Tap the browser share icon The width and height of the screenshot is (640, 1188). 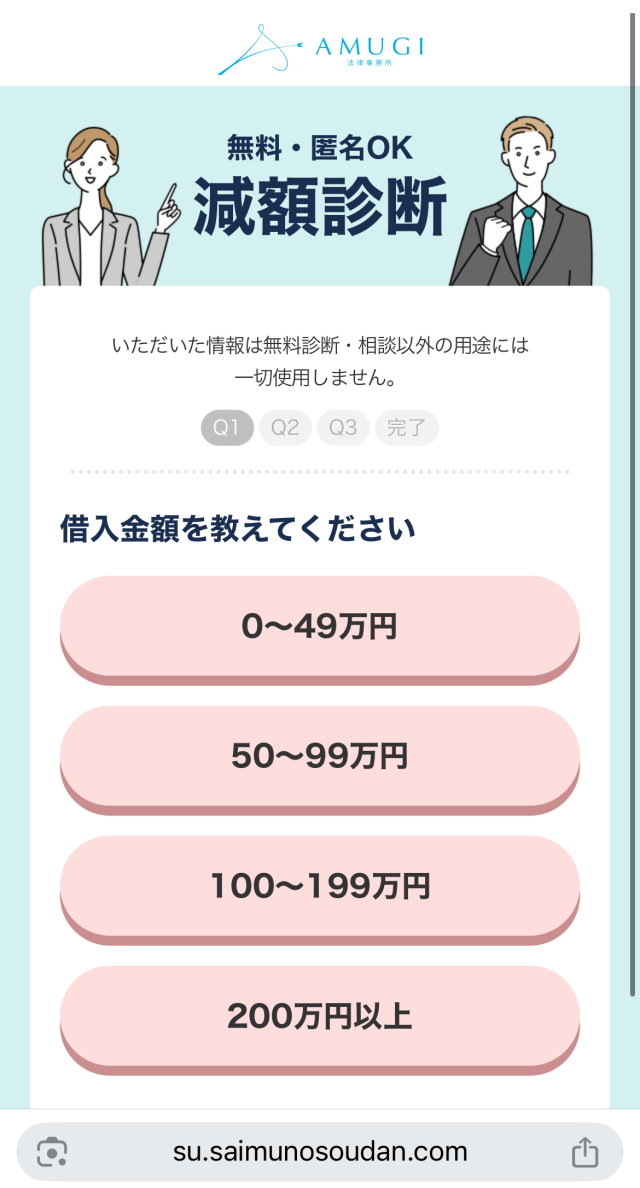tap(585, 1152)
